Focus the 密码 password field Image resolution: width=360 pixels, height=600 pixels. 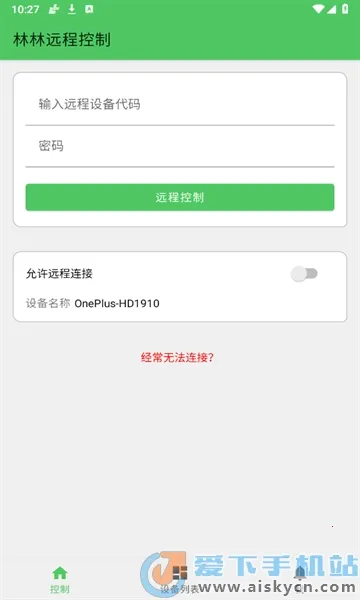pyautogui.click(x=180, y=146)
